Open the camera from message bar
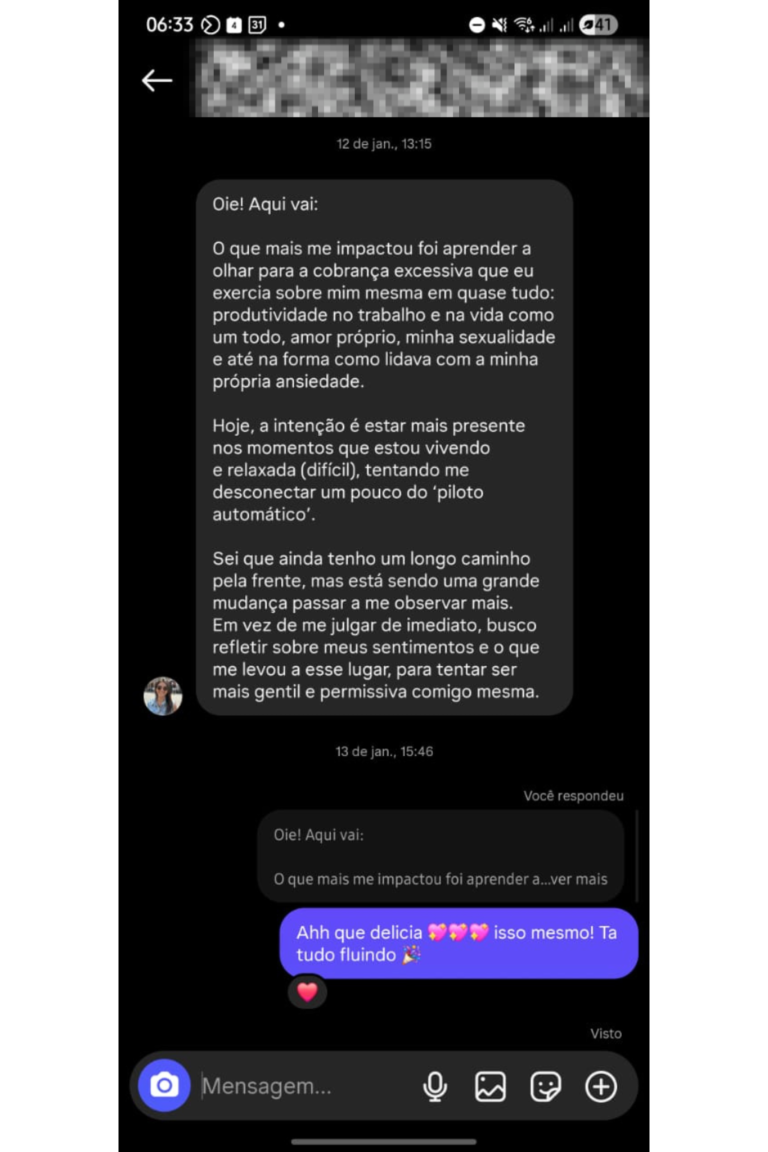The image size is (768, 1152). (x=164, y=1086)
